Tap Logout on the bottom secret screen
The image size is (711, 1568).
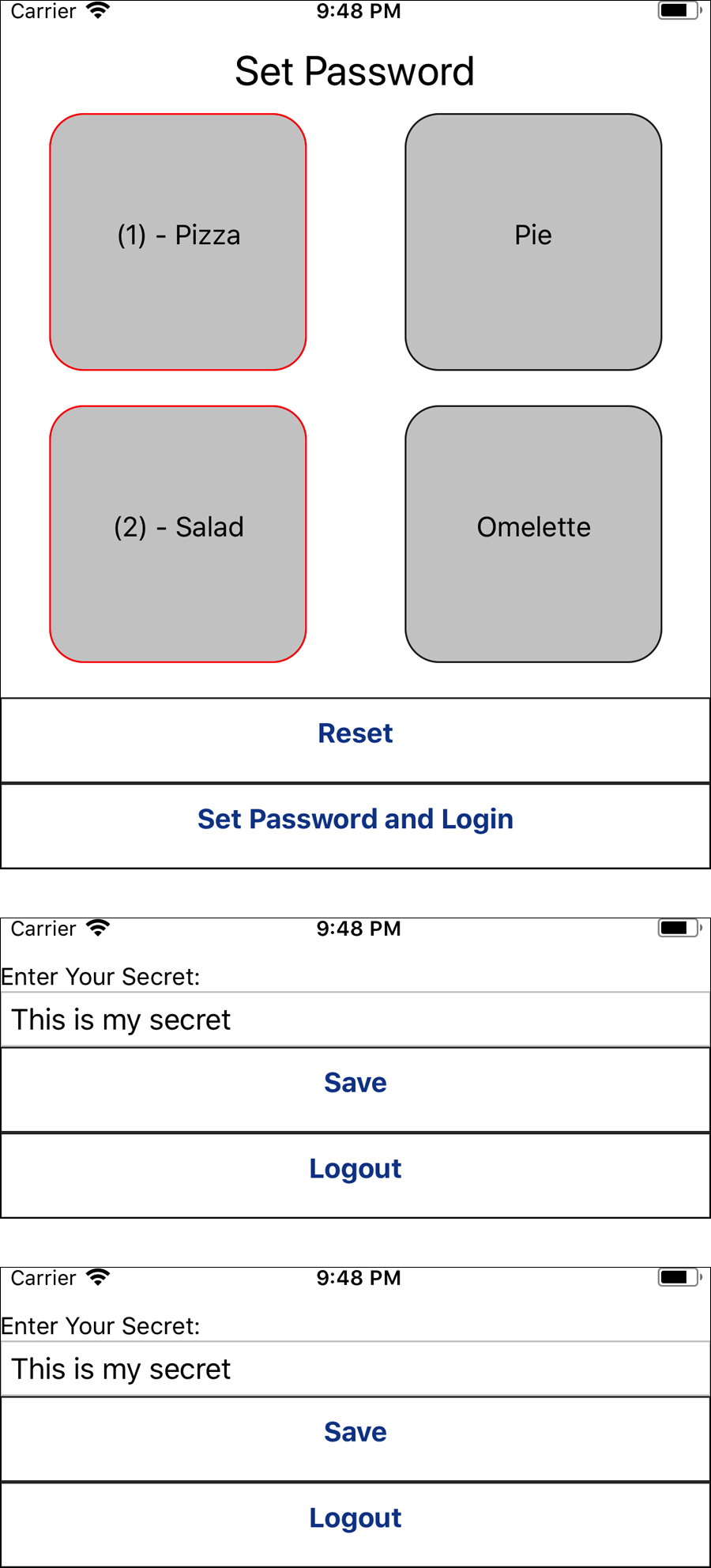click(355, 1517)
